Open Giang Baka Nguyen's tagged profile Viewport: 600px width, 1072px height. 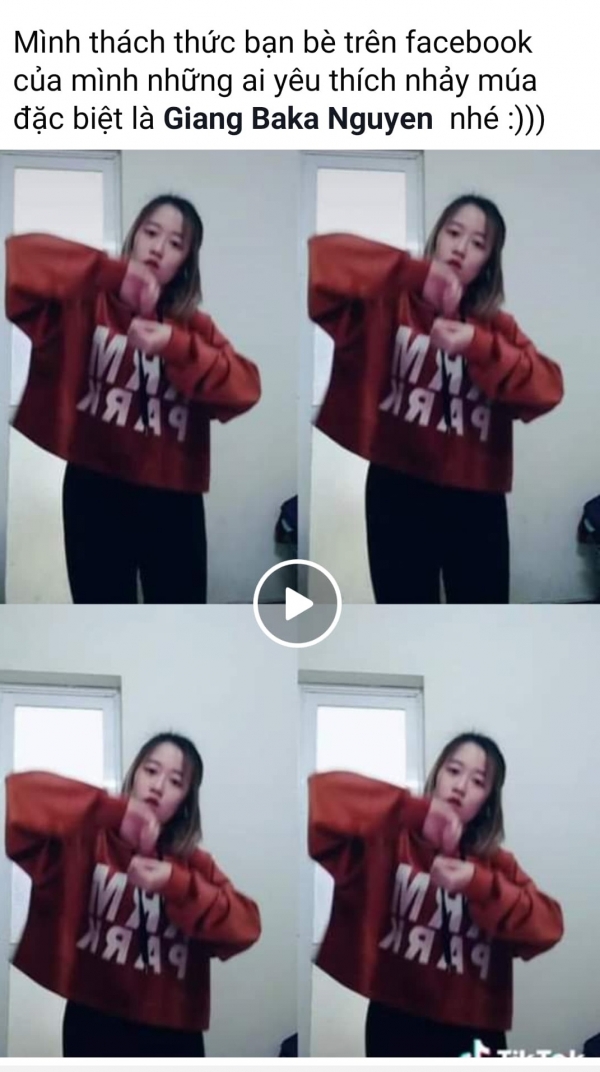pyautogui.click(x=297, y=120)
